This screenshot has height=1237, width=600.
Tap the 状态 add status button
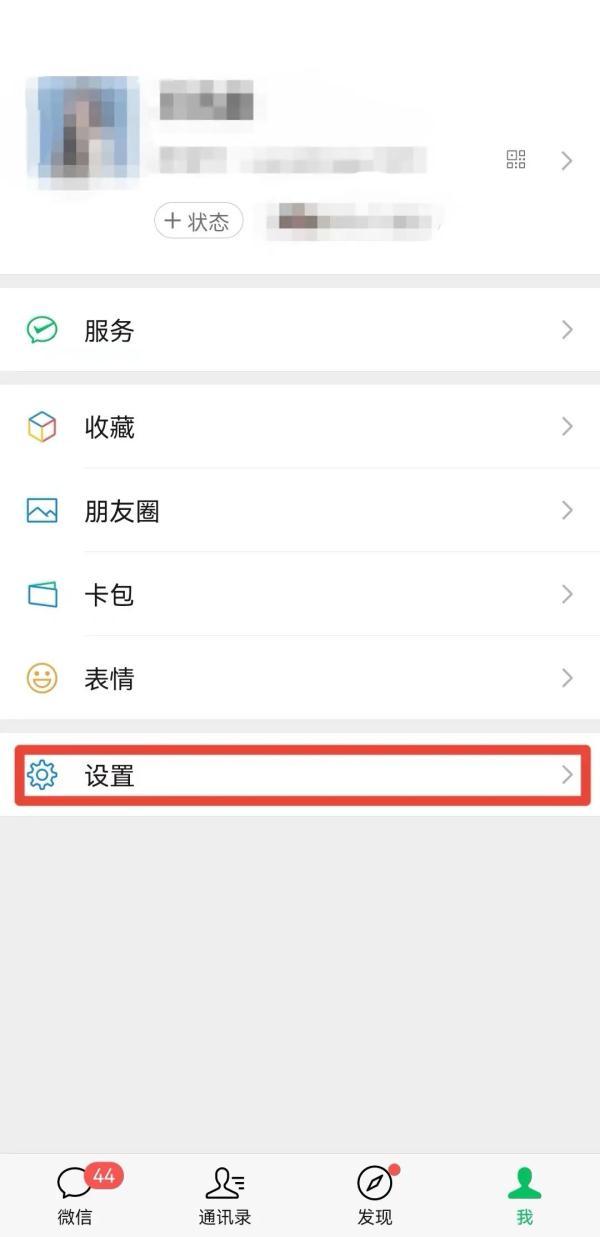(x=198, y=221)
